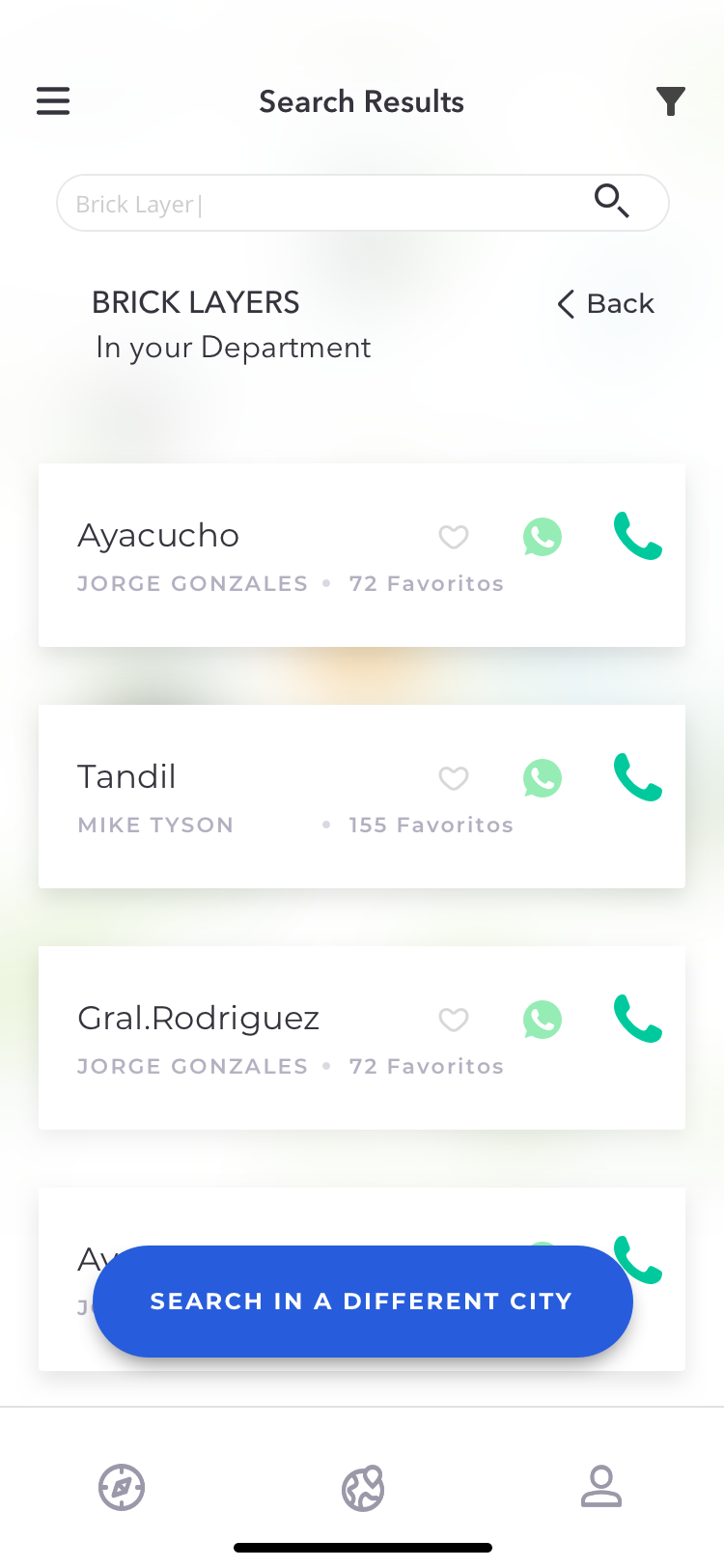Go back with the Back button
This screenshot has width=724, height=1568.
(606, 303)
